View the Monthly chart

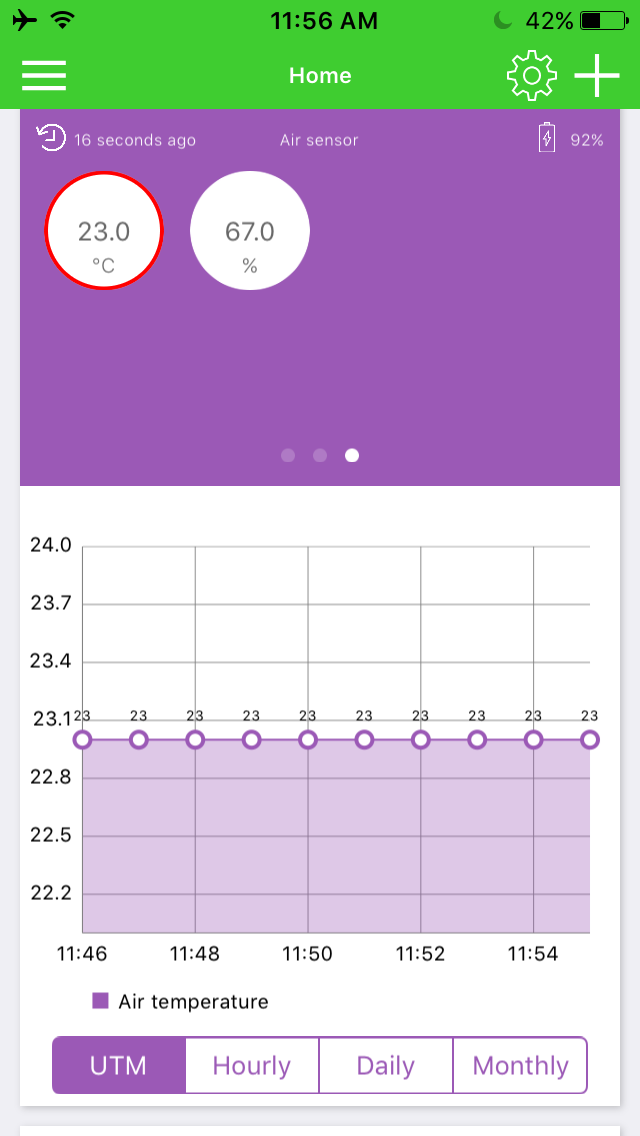click(520, 1065)
